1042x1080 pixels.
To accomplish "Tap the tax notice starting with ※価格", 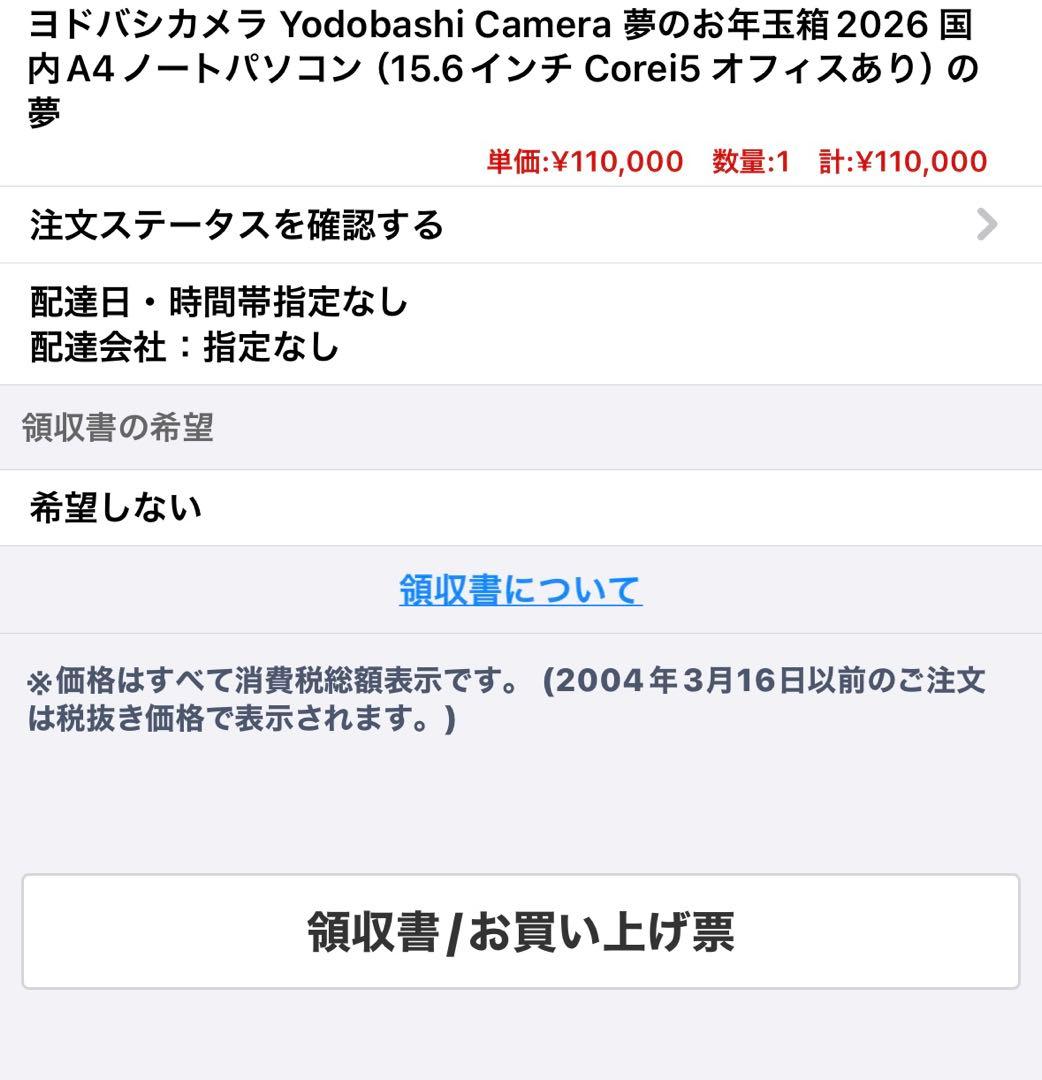I will 500,697.
